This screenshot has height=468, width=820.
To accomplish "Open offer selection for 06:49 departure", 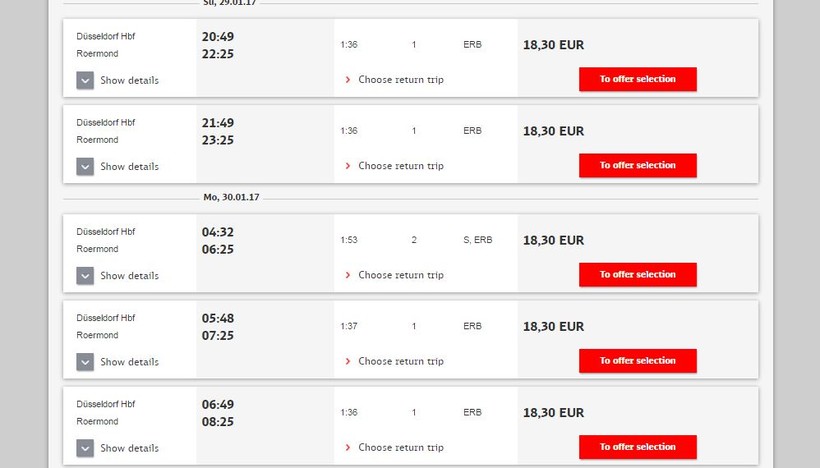I will [637, 446].
